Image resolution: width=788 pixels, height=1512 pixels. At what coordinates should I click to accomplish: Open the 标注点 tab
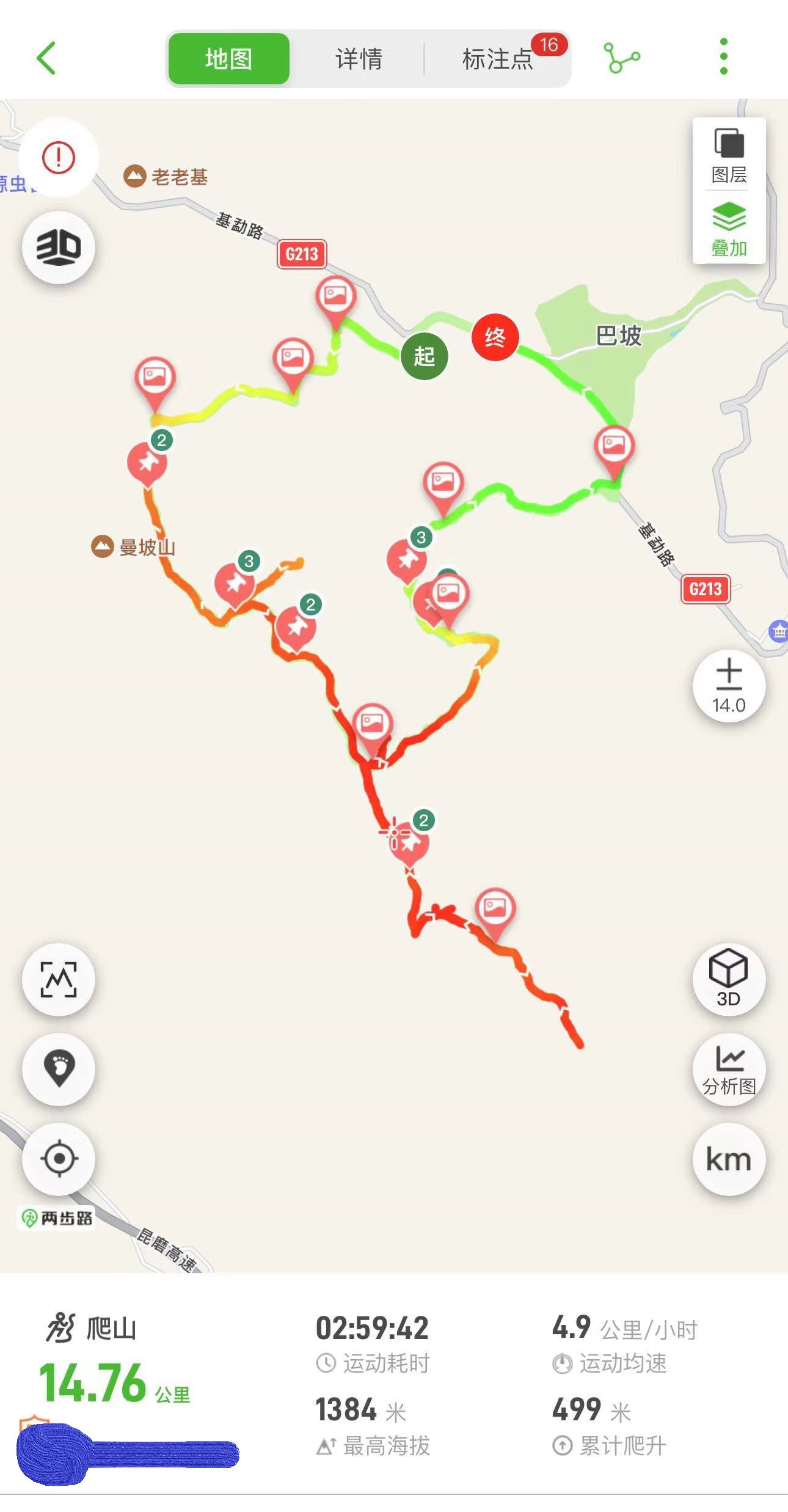pos(498,59)
